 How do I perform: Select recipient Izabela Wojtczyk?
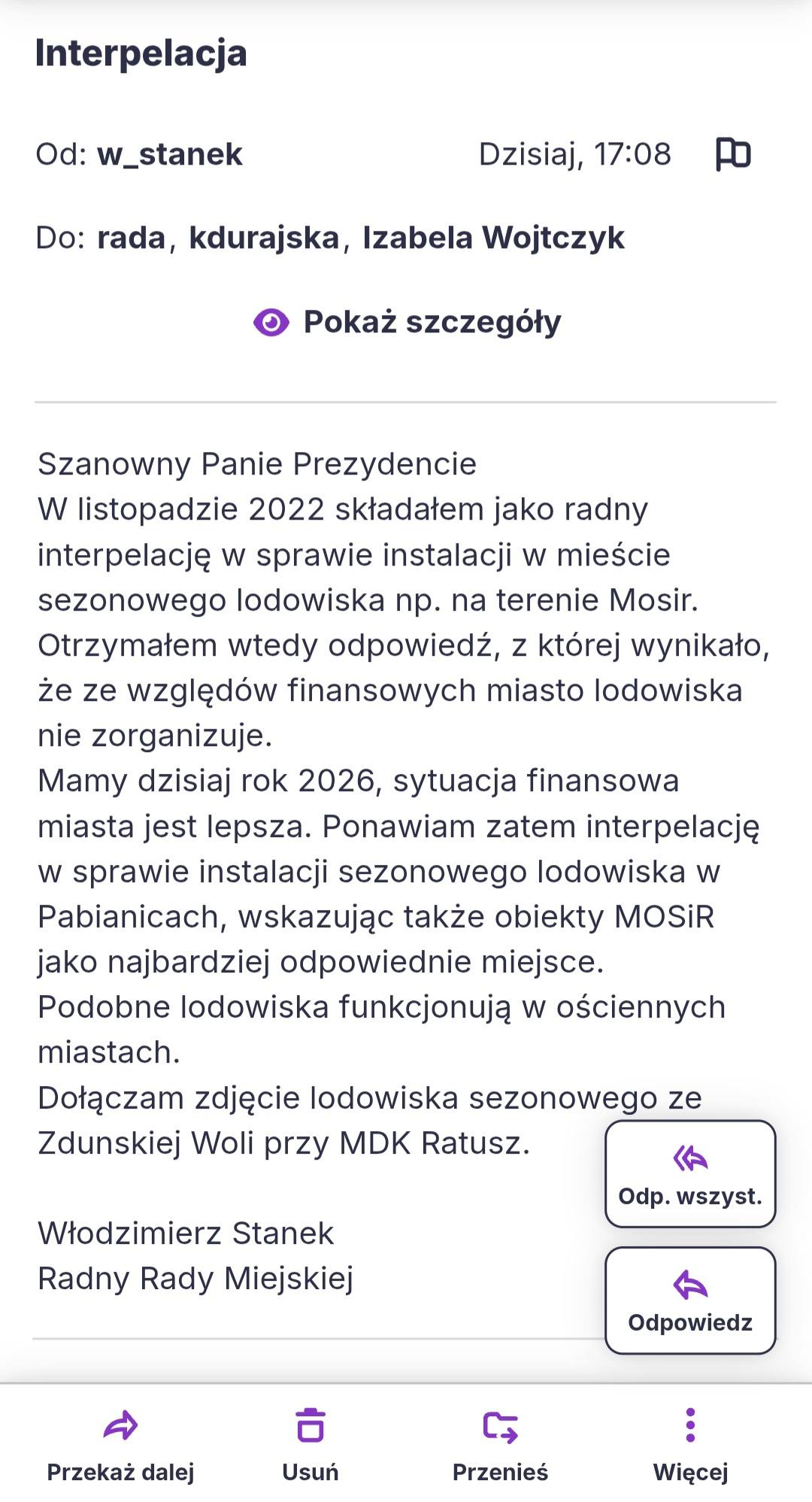493,238
